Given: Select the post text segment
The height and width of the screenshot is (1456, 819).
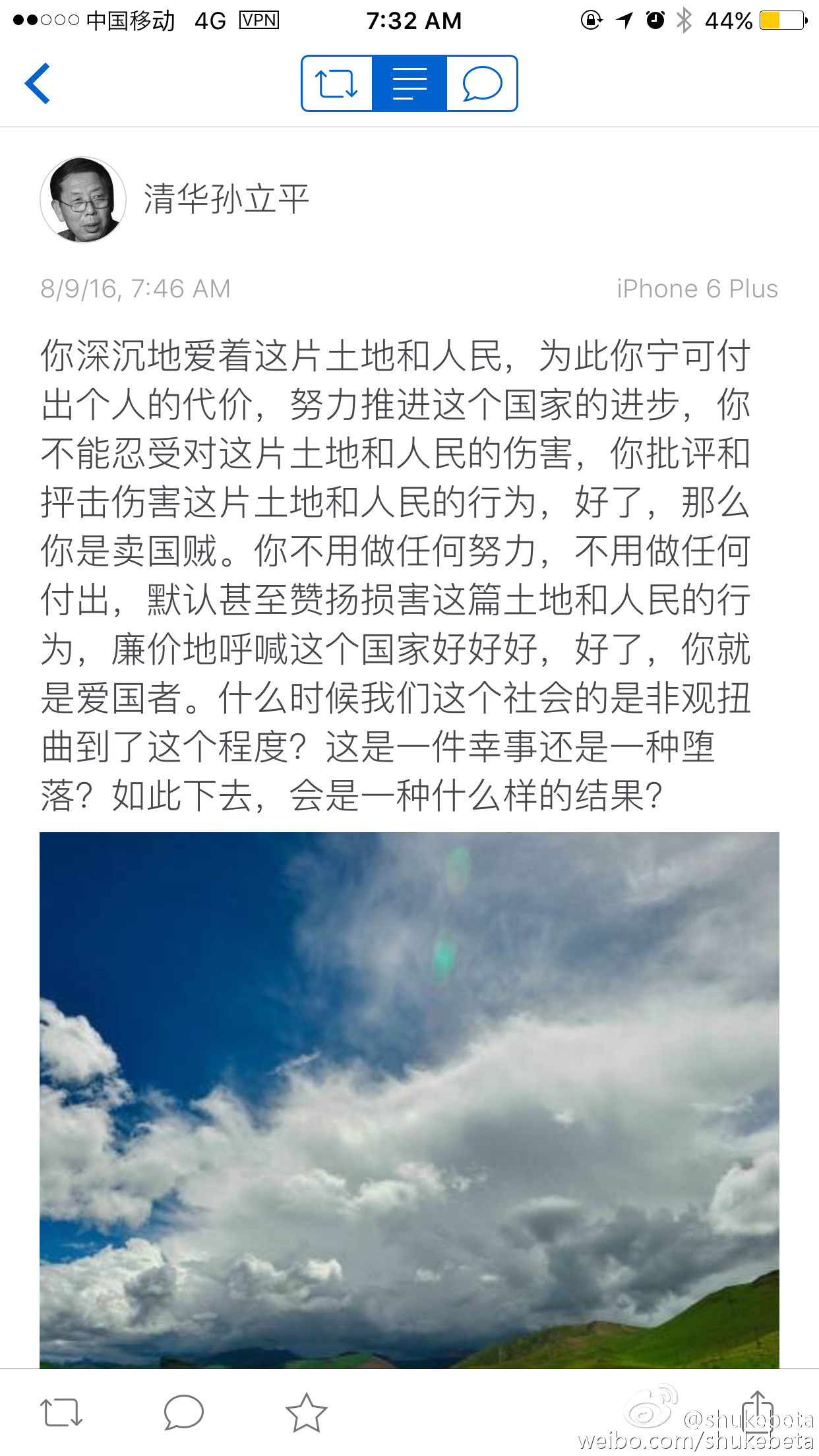Looking at the screenshot, I should pyautogui.click(x=409, y=84).
